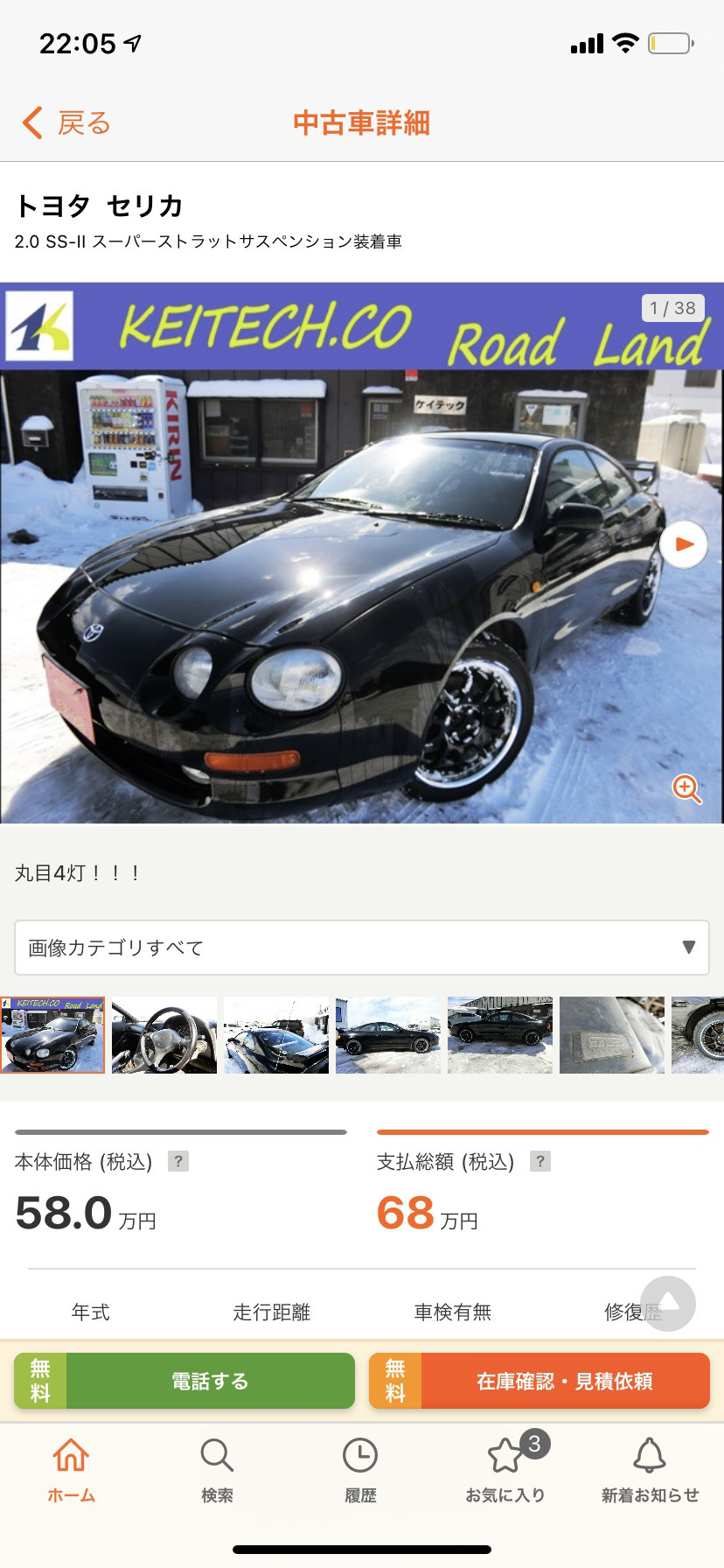
Task: Tap the help icon beside 本体価格
Action: click(x=178, y=1161)
